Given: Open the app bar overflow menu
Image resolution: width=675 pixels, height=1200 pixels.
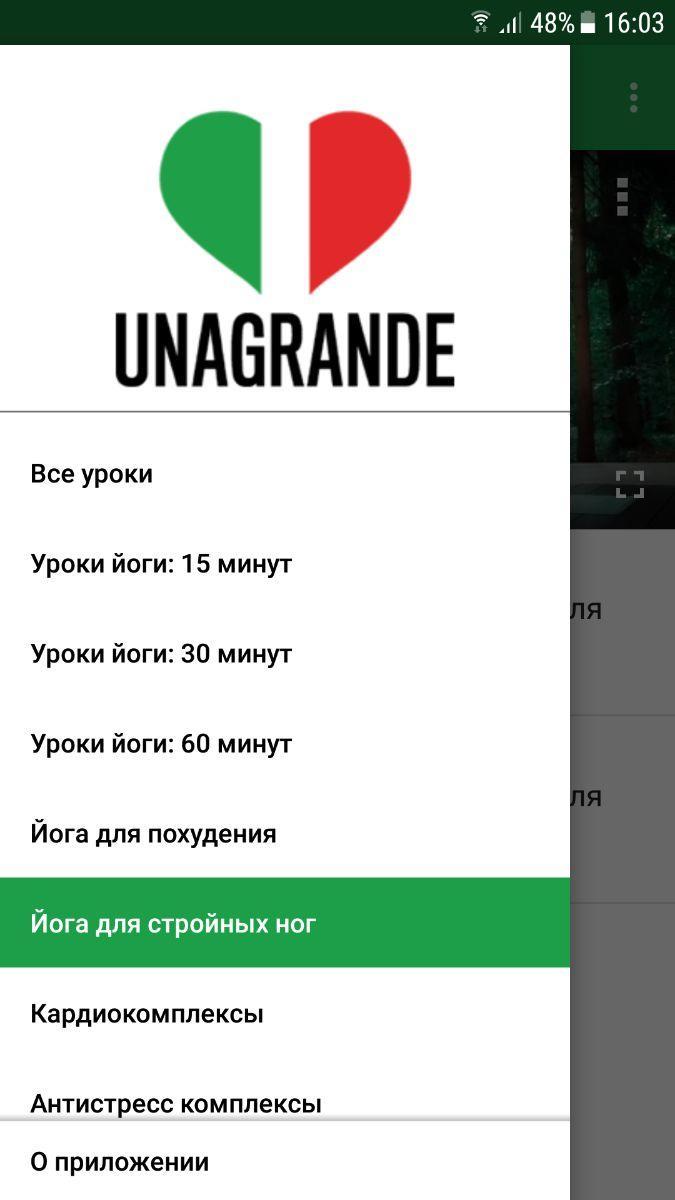Looking at the screenshot, I should click(633, 98).
